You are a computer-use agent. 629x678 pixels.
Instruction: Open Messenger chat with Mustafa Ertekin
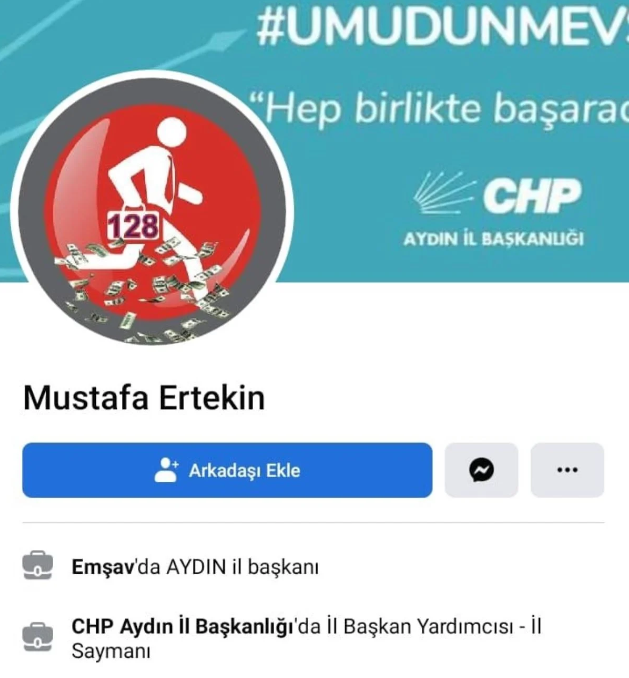[481, 470]
